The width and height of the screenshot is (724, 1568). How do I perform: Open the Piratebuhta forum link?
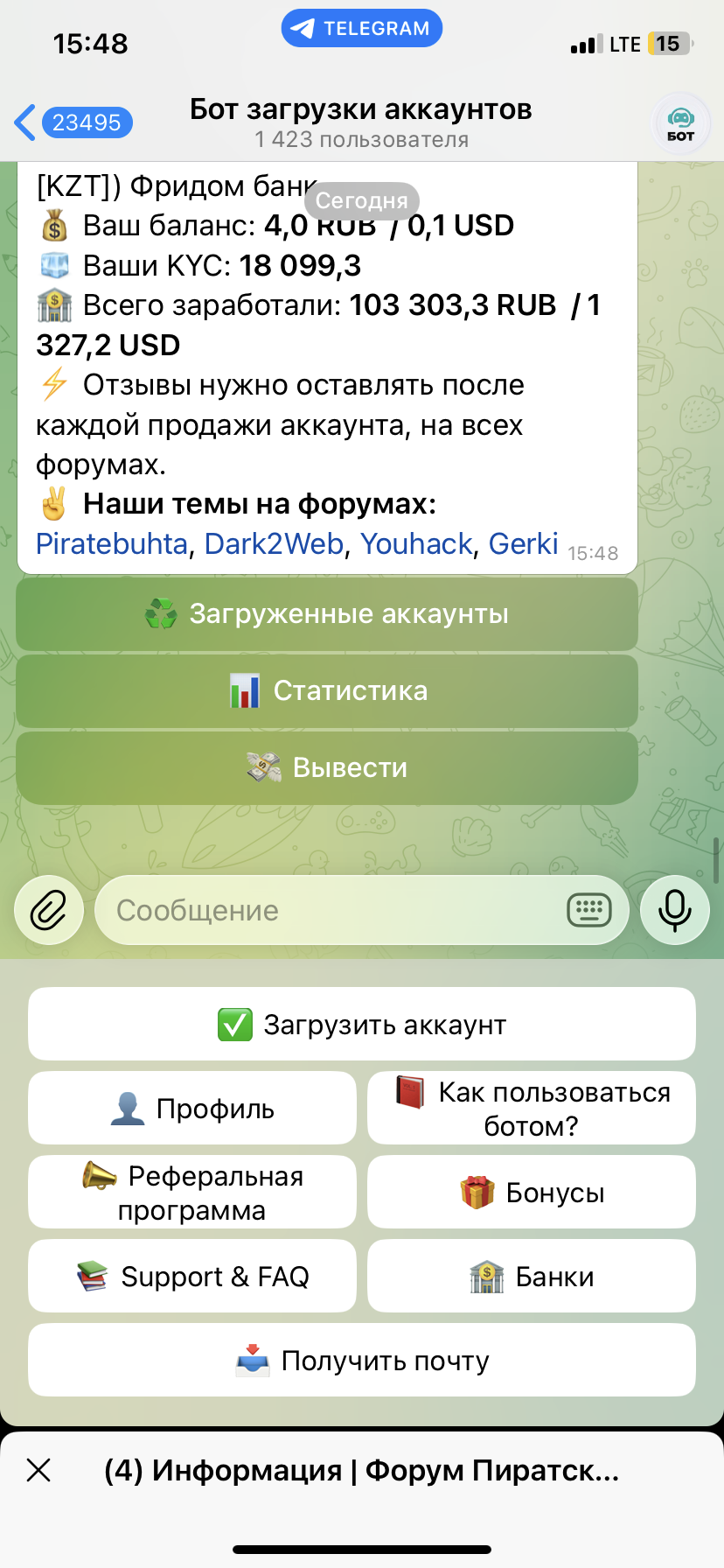click(111, 544)
